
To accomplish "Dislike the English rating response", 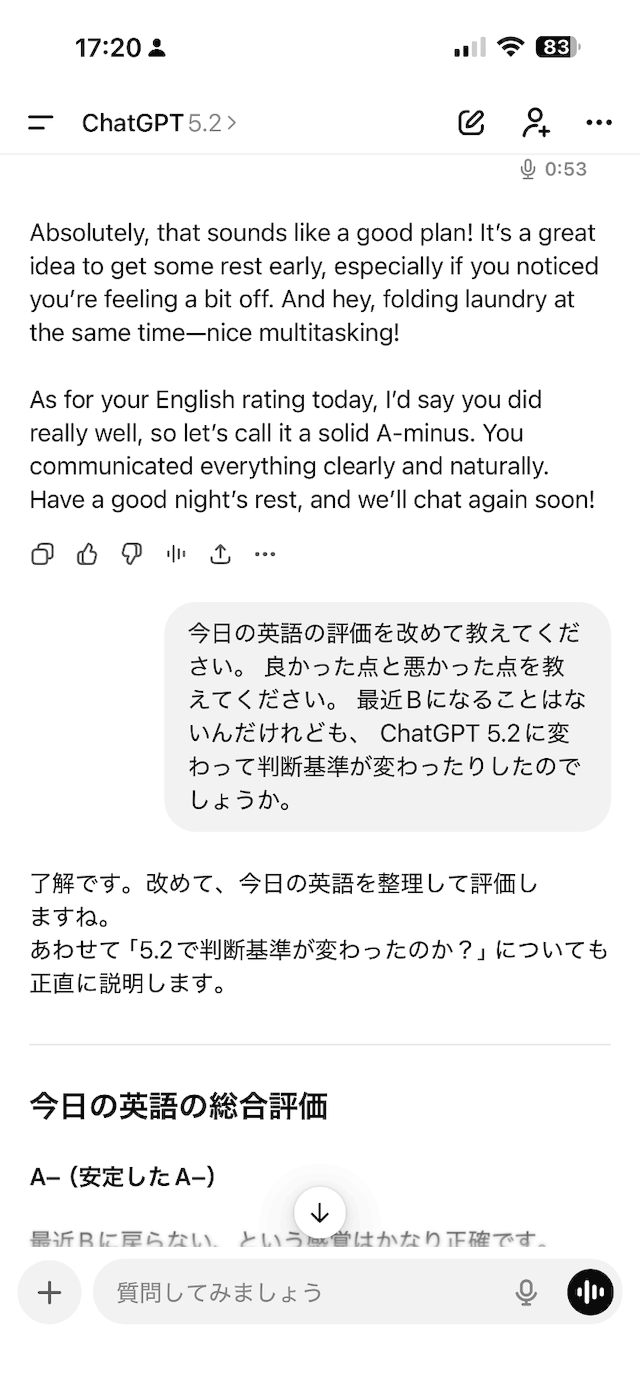I will click(x=132, y=554).
